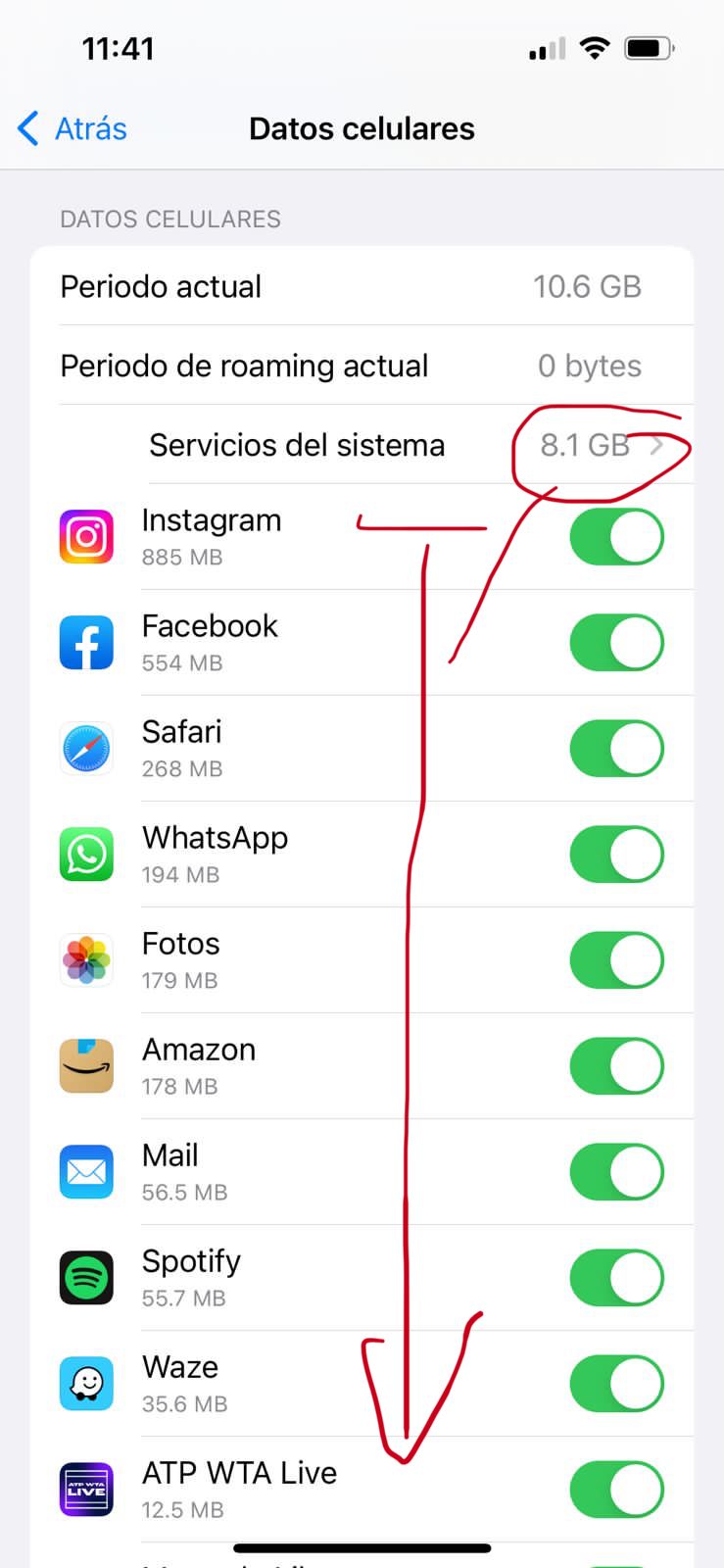Toggle Safari's cellular data switch
This screenshot has height=1568, width=724.
pos(617,749)
